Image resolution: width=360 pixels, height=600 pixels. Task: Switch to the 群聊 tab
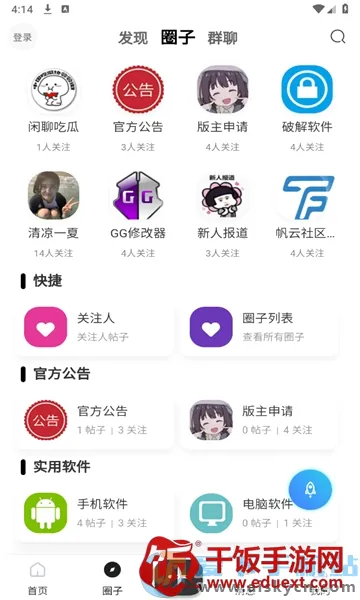223,38
